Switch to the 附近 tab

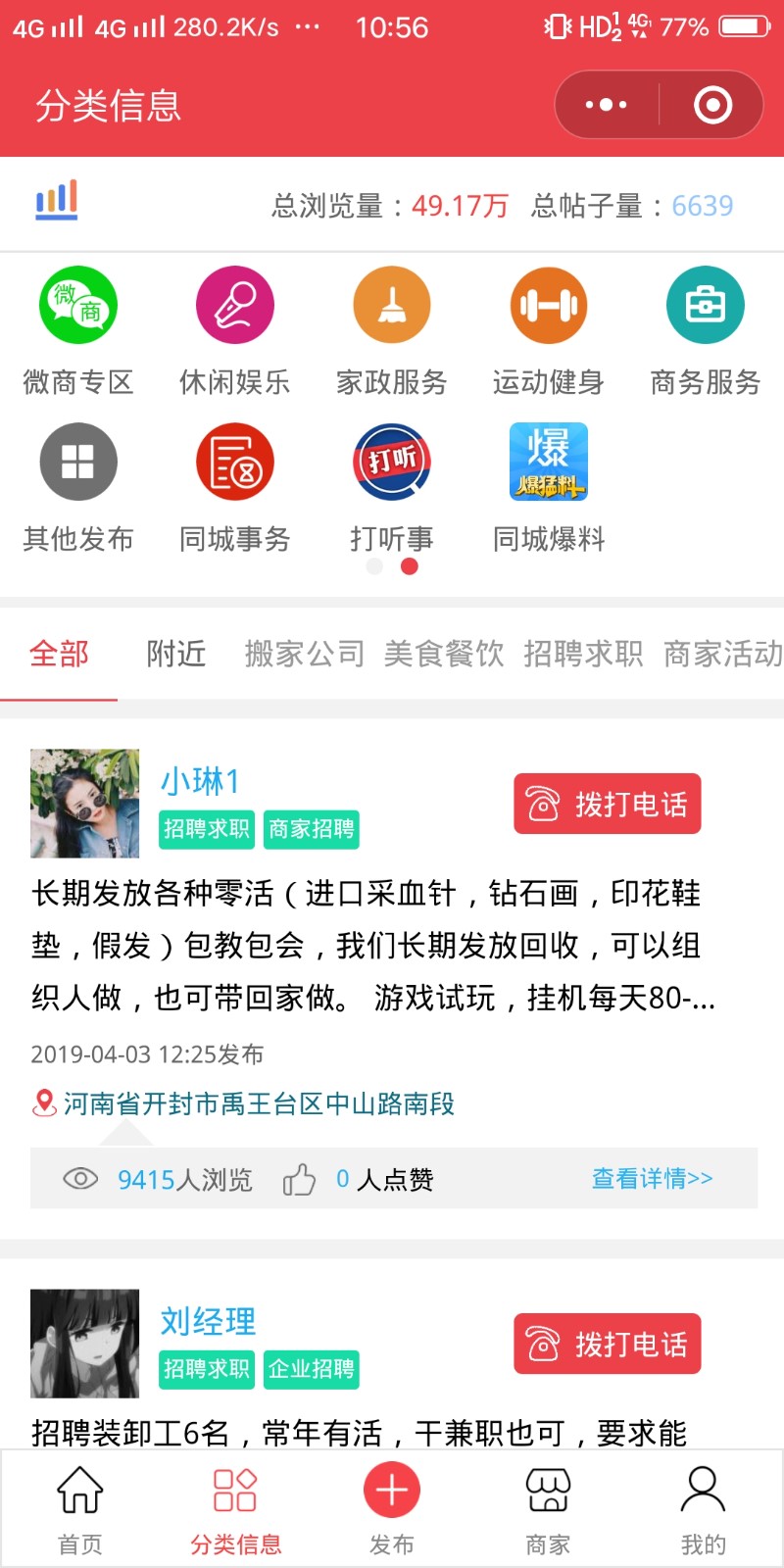[176, 653]
